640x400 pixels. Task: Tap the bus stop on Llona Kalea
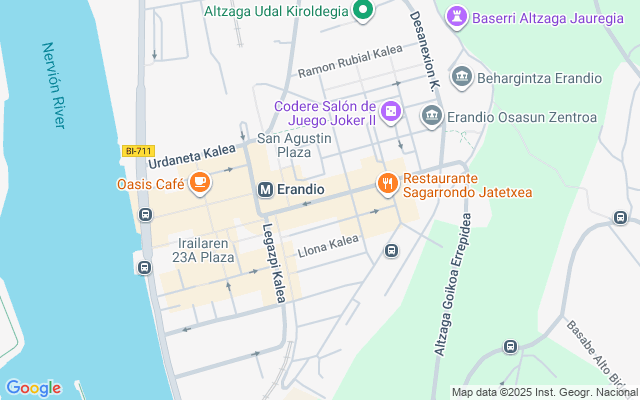[392, 250]
